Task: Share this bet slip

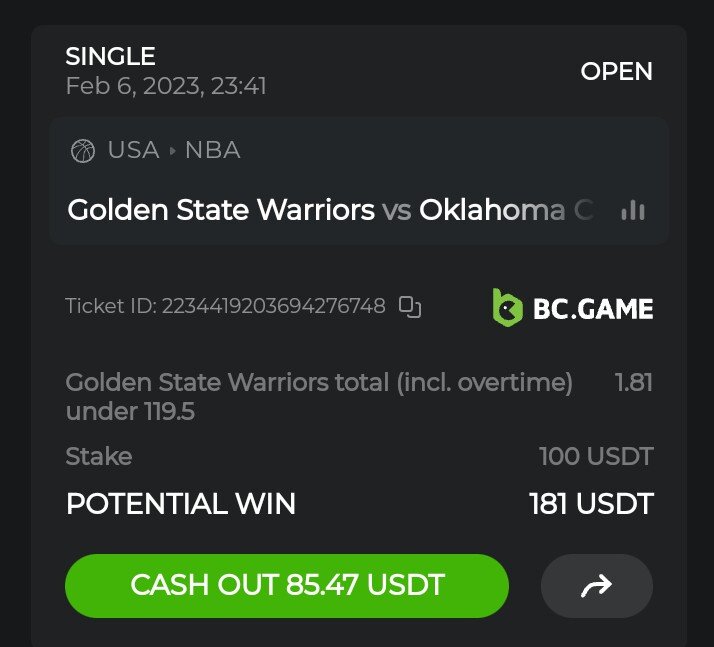Action: pos(596,586)
